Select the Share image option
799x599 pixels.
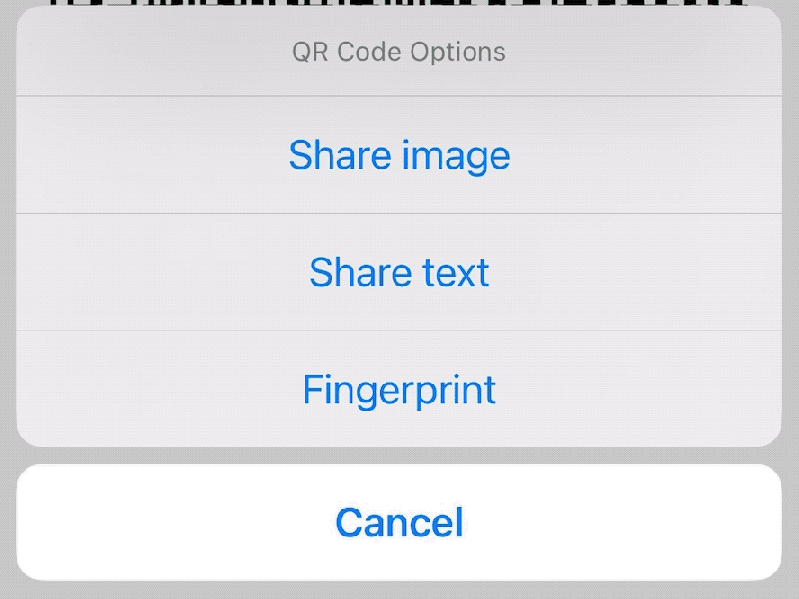pos(399,155)
